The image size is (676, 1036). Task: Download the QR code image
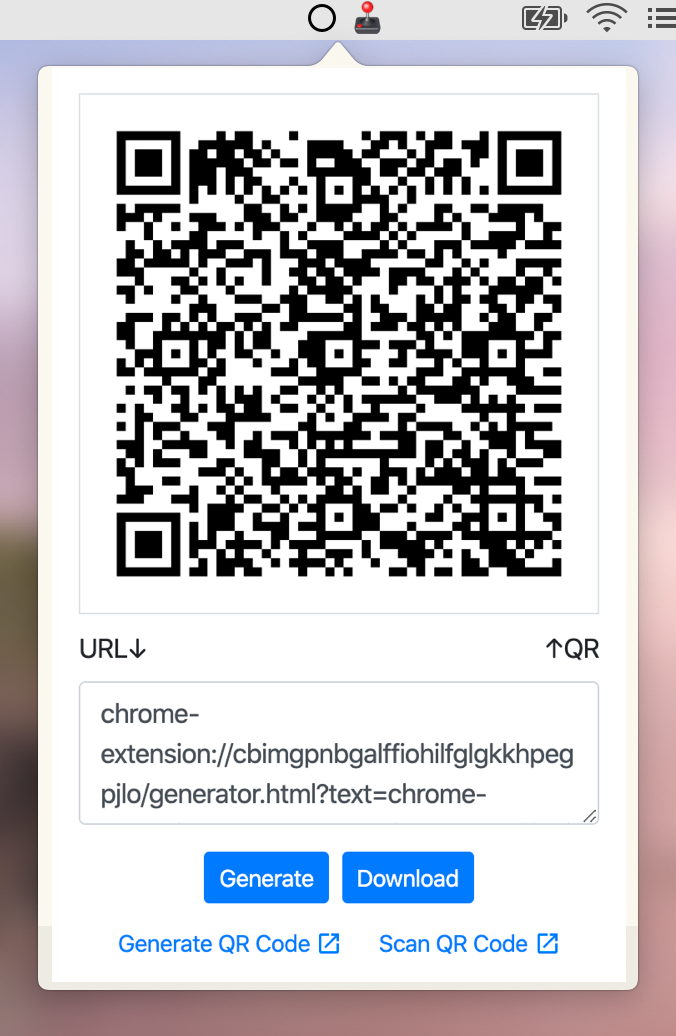[407, 878]
